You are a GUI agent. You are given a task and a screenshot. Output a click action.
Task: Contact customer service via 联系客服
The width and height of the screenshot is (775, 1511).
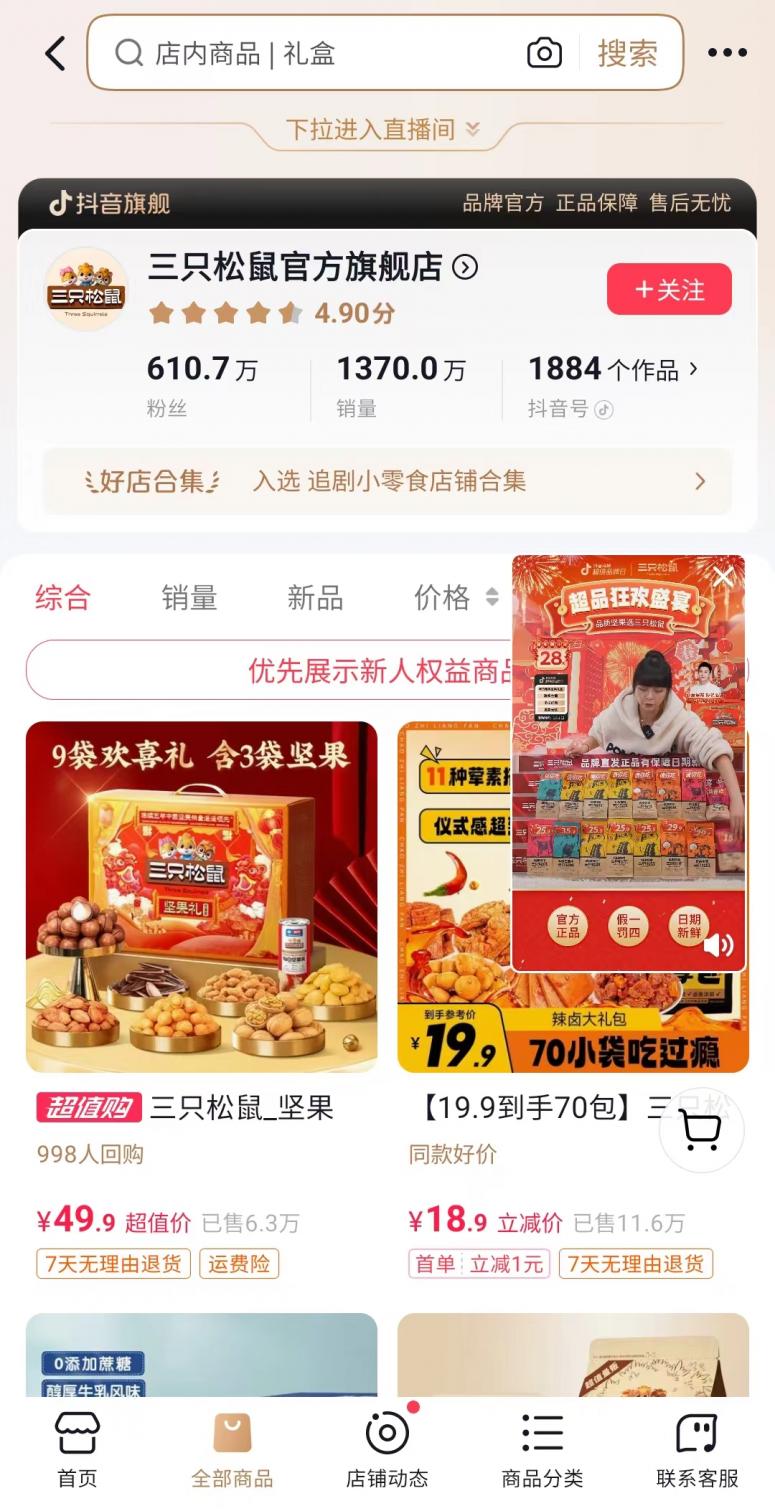tap(697, 1450)
